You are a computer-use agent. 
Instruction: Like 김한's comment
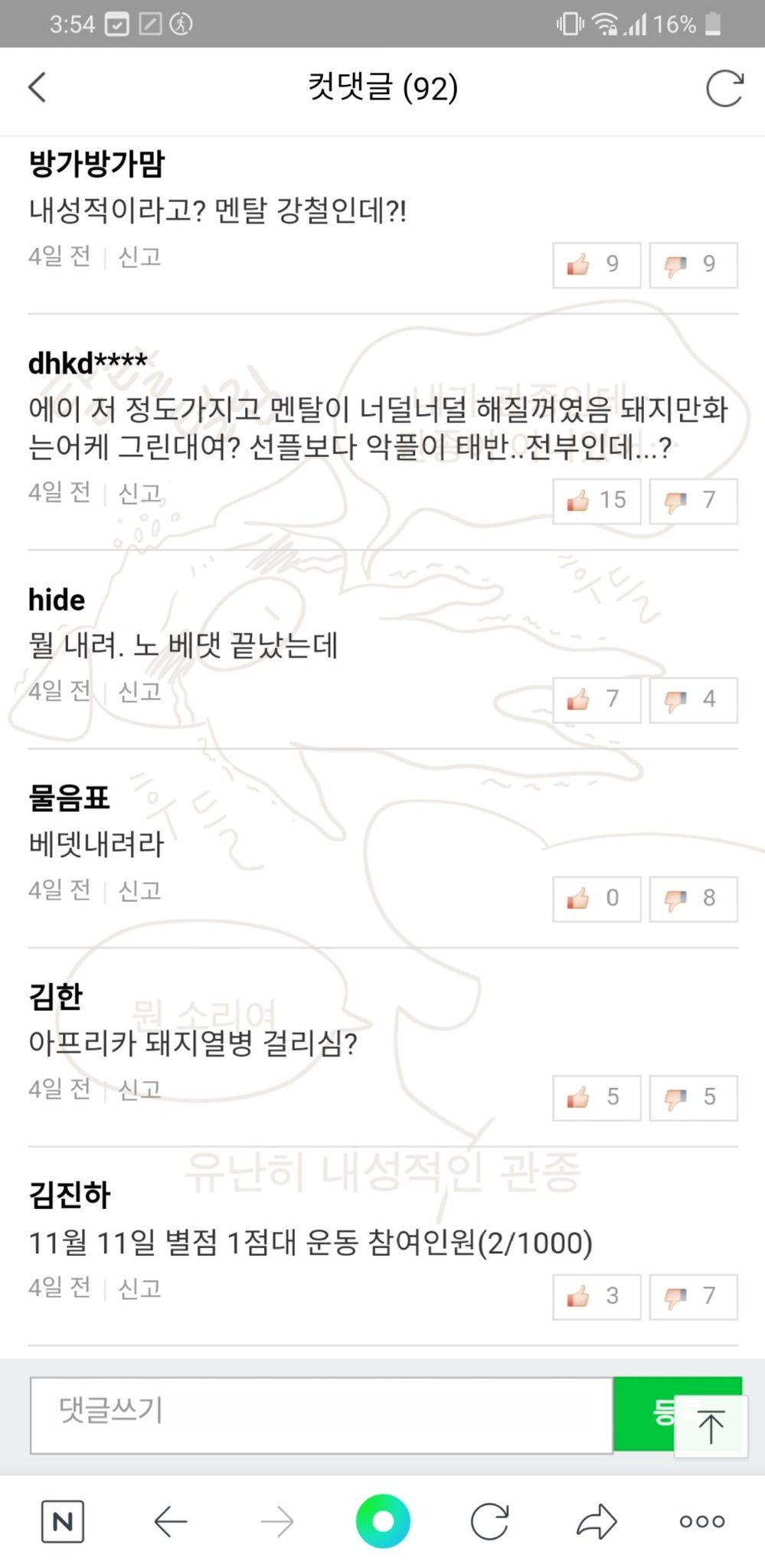click(x=596, y=1098)
